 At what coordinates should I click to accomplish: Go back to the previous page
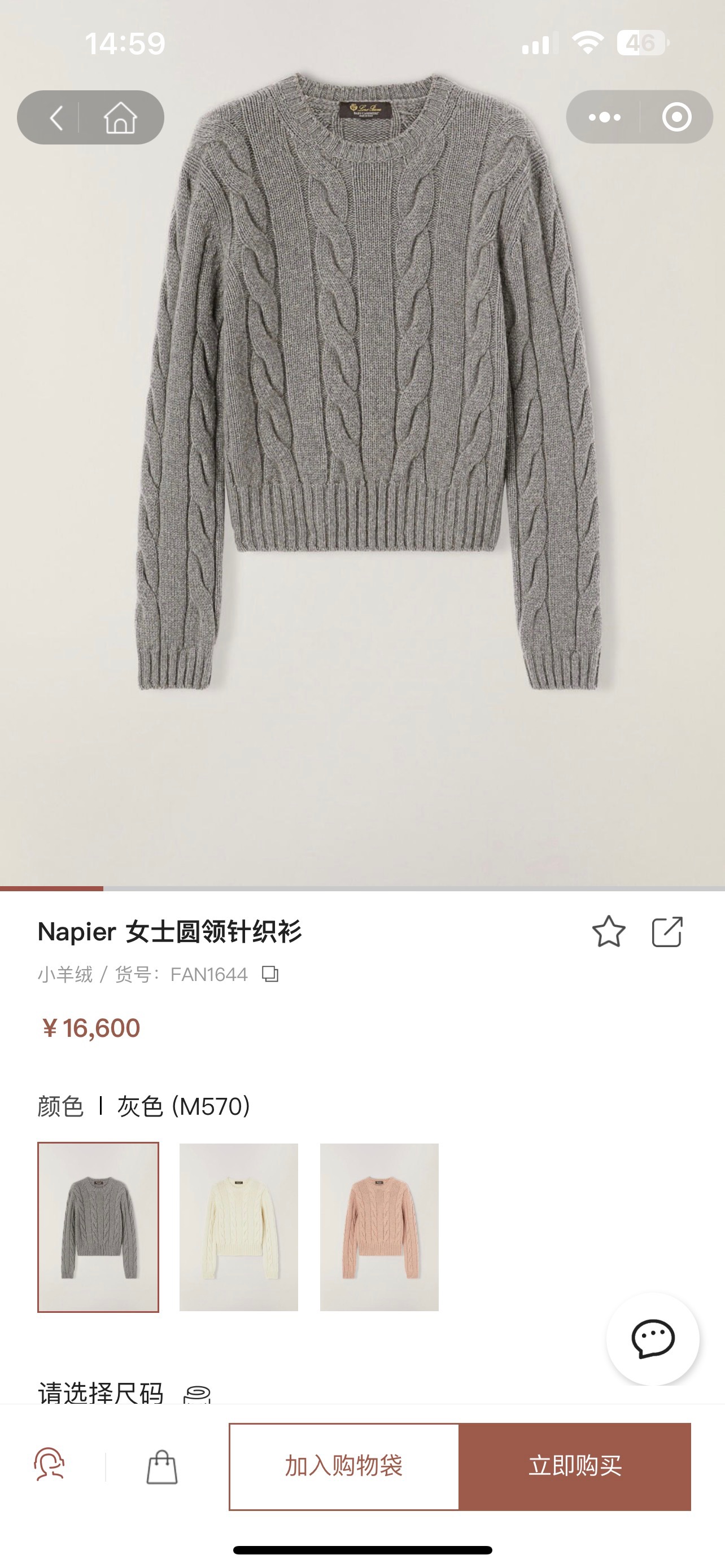(56, 117)
